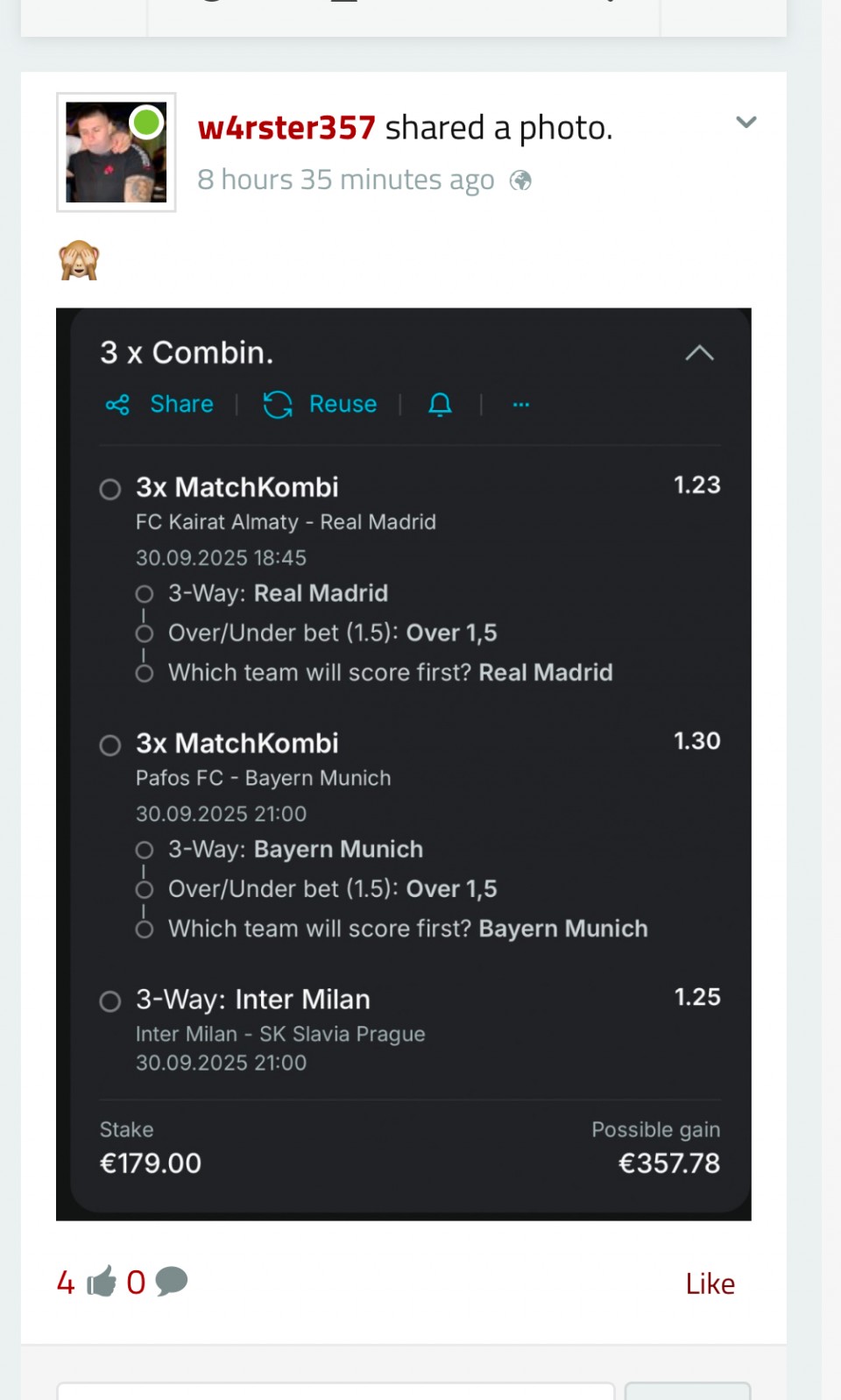Like w4rster357's post
Viewport: 841px width, 1400px height.
710,1283
